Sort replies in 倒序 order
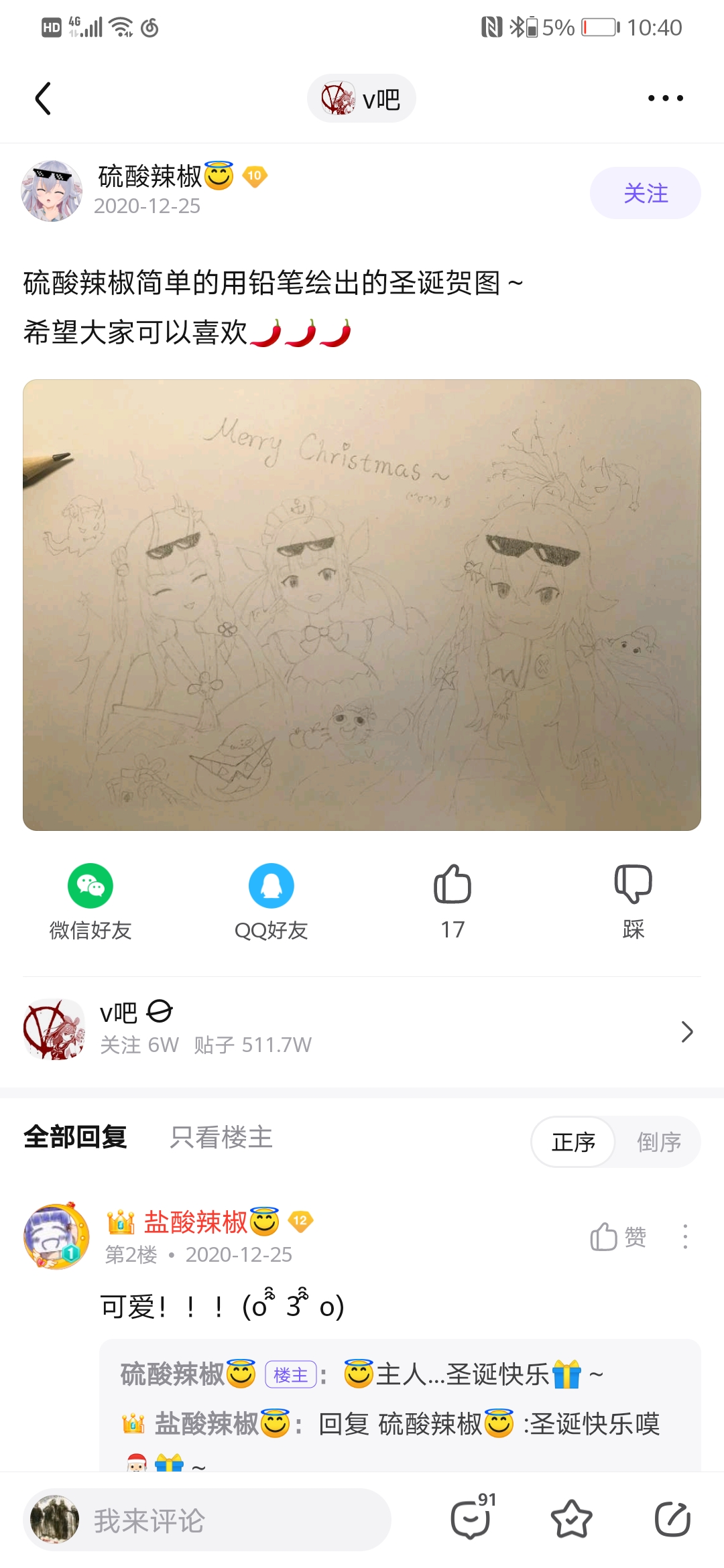The height and width of the screenshot is (1568, 724). (x=658, y=1142)
